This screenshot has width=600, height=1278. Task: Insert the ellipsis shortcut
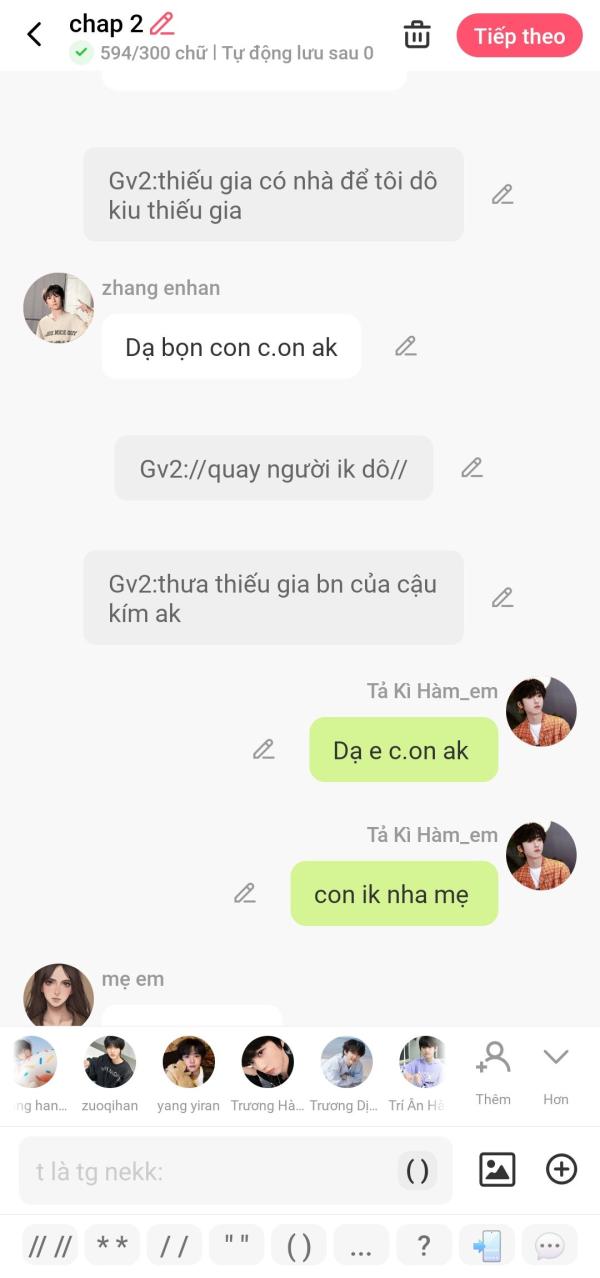click(x=361, y=1246)
